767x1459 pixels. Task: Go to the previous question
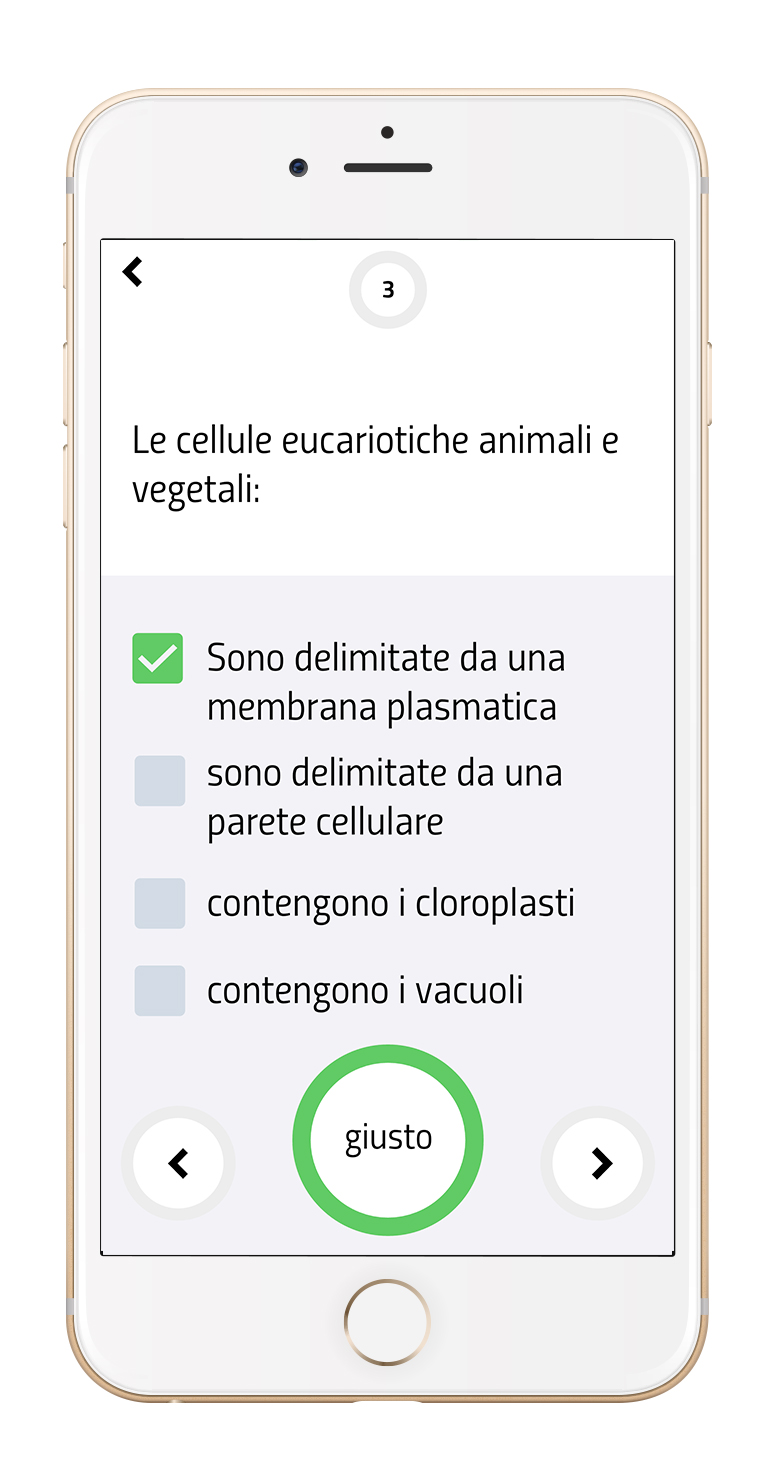pos(178,1163)
